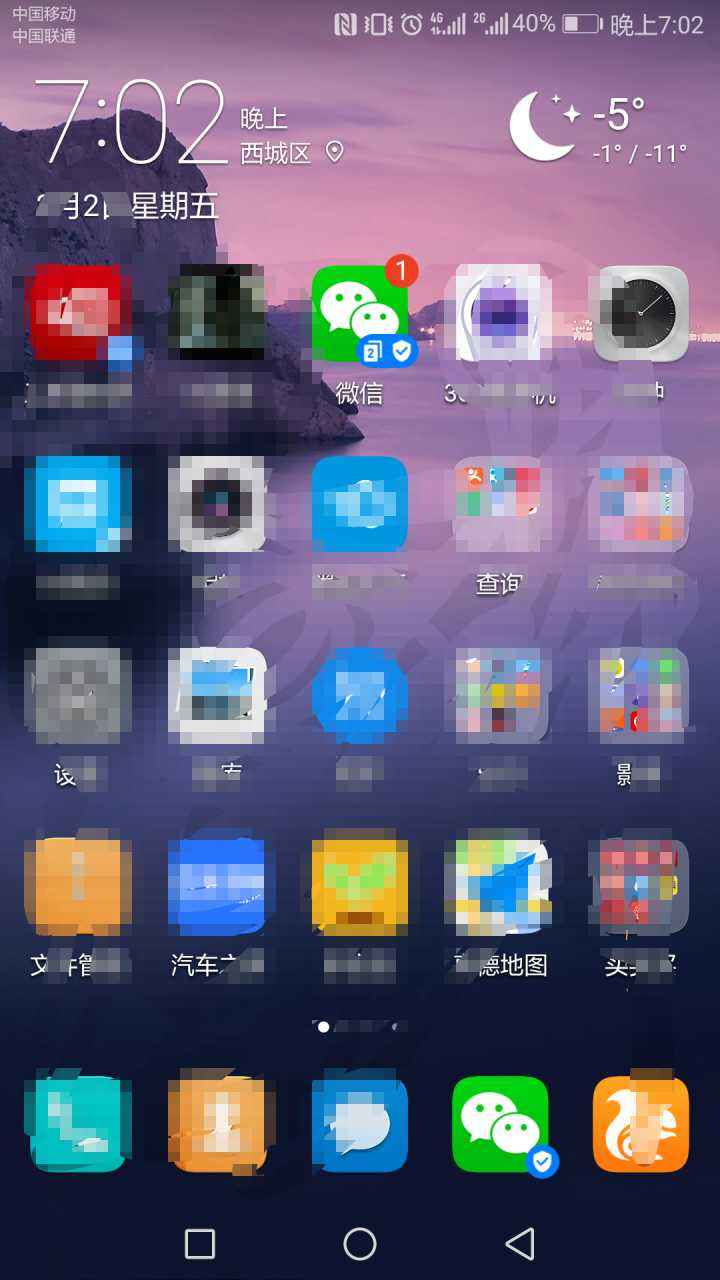The width and height of the screenshot is (720, 1280).
Task: Open the messaging app in the dock
Action: 360,1124
